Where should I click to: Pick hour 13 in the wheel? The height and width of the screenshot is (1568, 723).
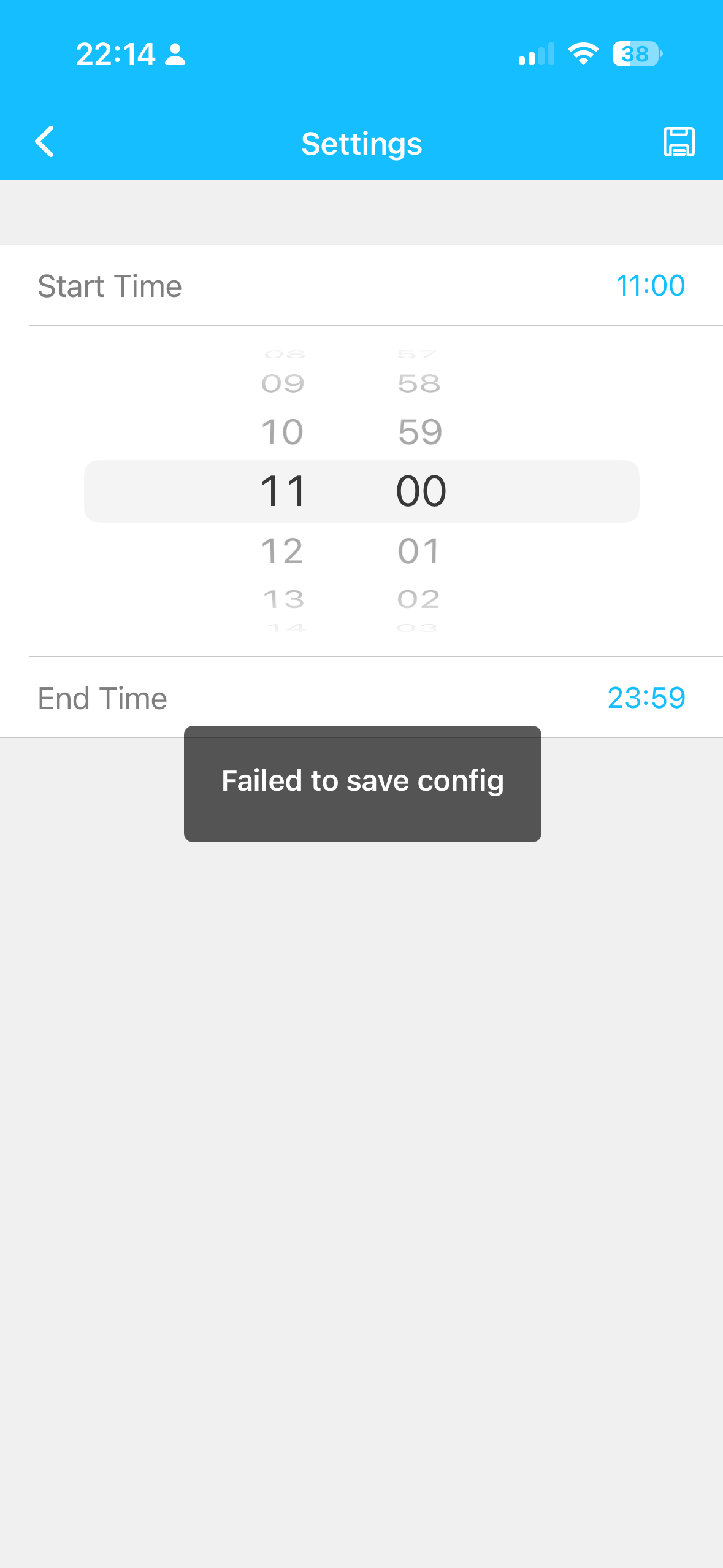coord(283,599)
